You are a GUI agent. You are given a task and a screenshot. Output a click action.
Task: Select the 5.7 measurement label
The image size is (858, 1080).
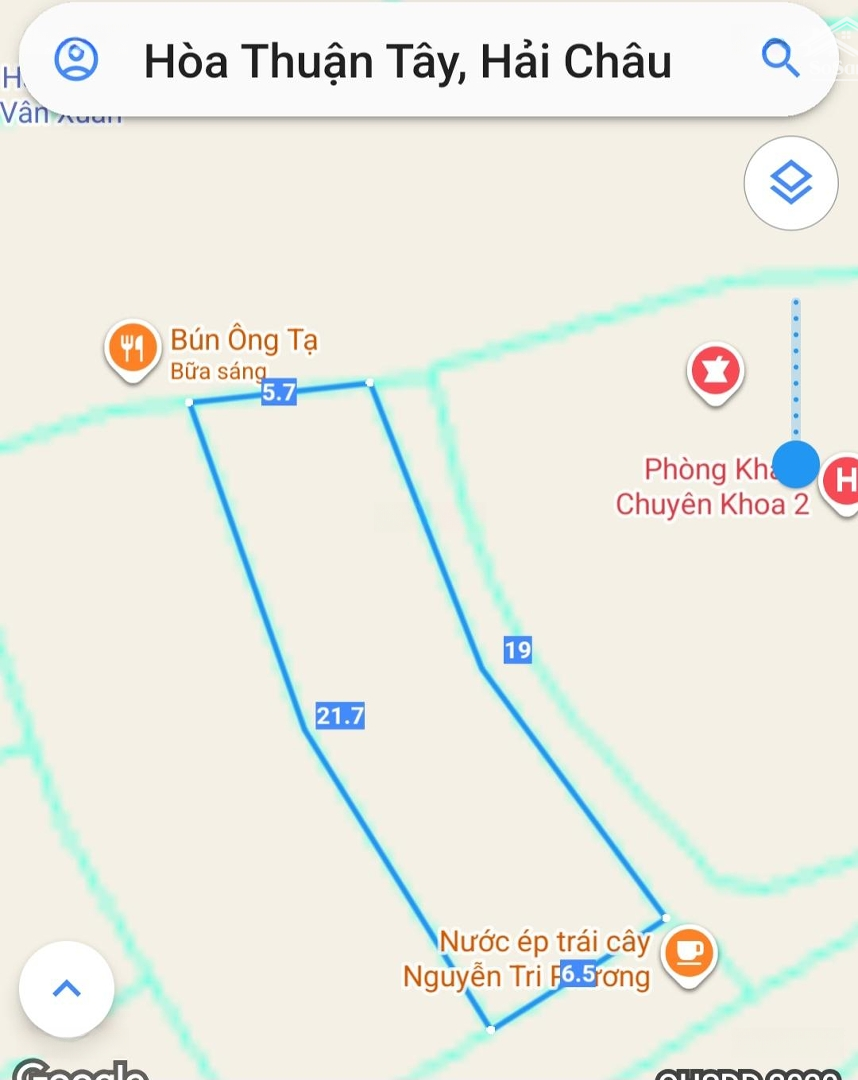(x=281, y=394)
